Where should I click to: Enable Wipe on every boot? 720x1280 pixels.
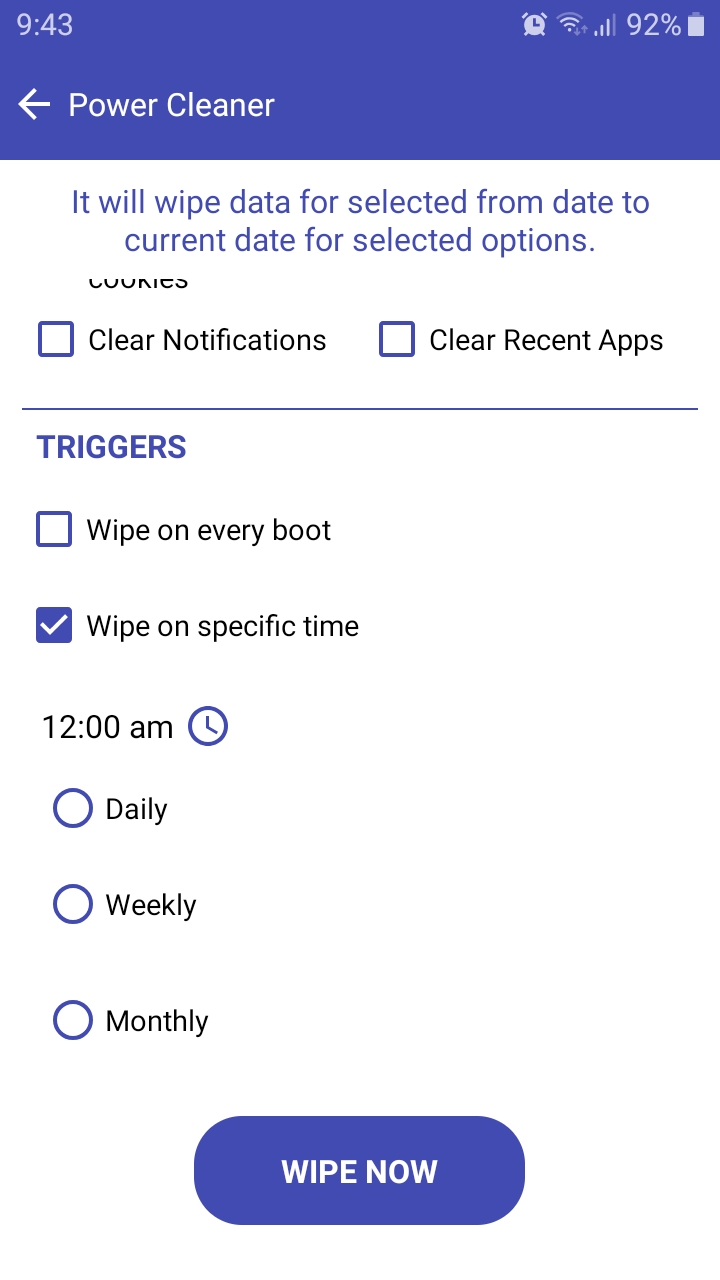54,530
